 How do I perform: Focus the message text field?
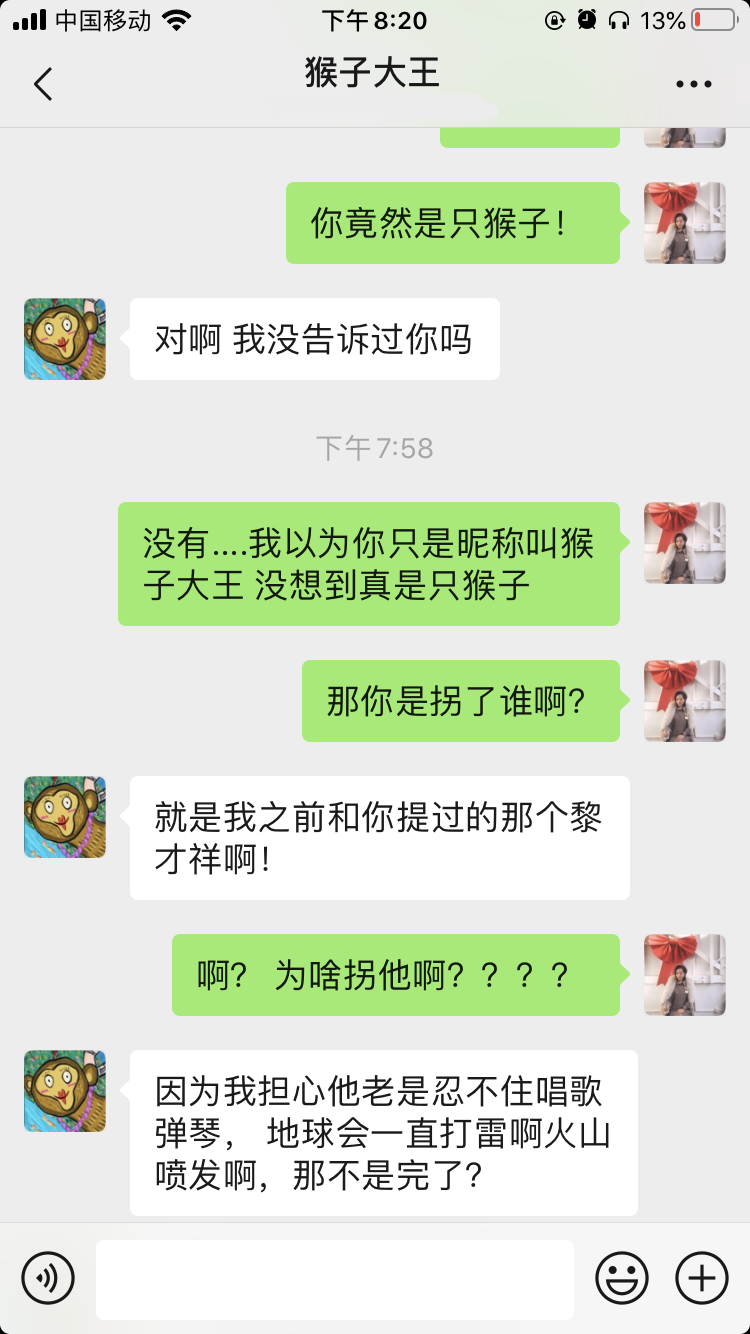(335, 1279)
